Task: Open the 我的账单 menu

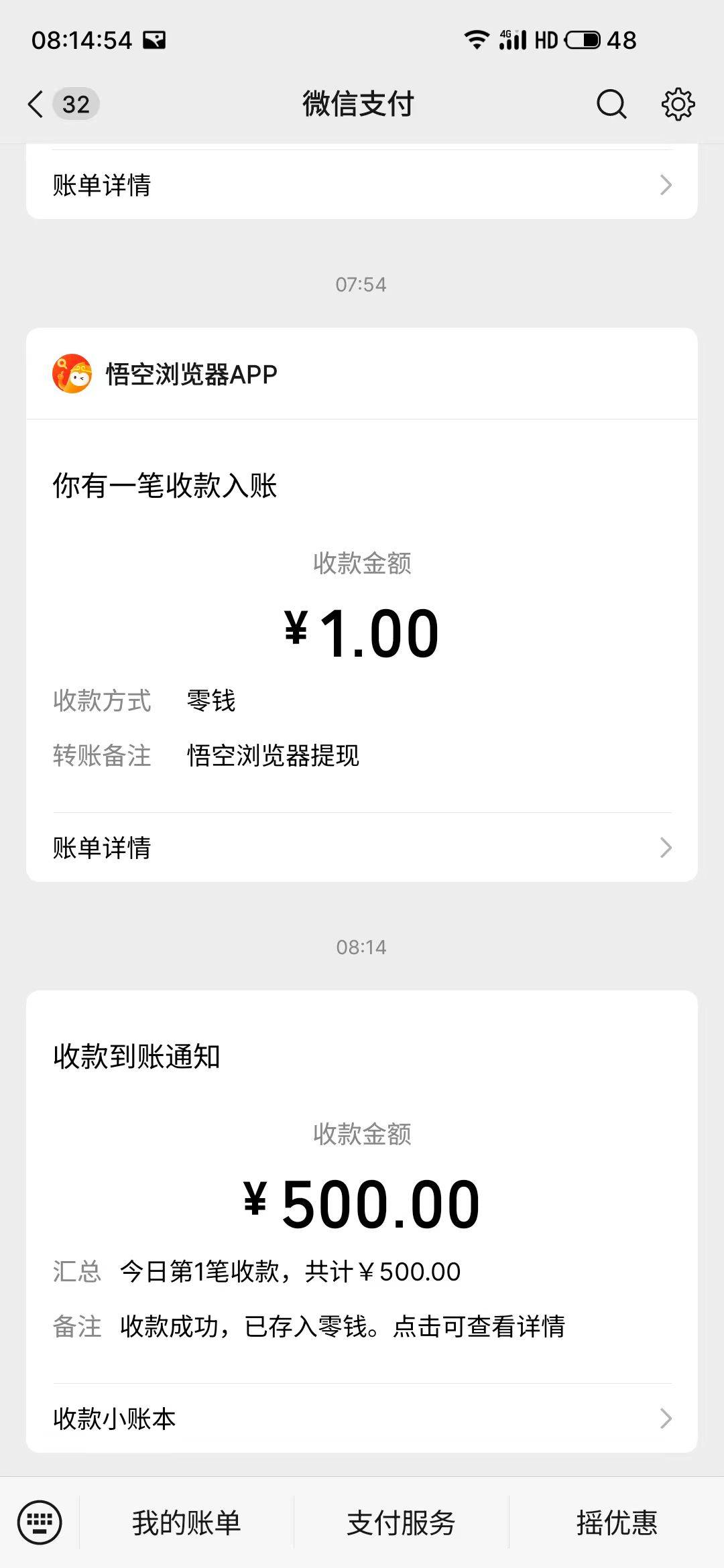Action: point(186,1522)
